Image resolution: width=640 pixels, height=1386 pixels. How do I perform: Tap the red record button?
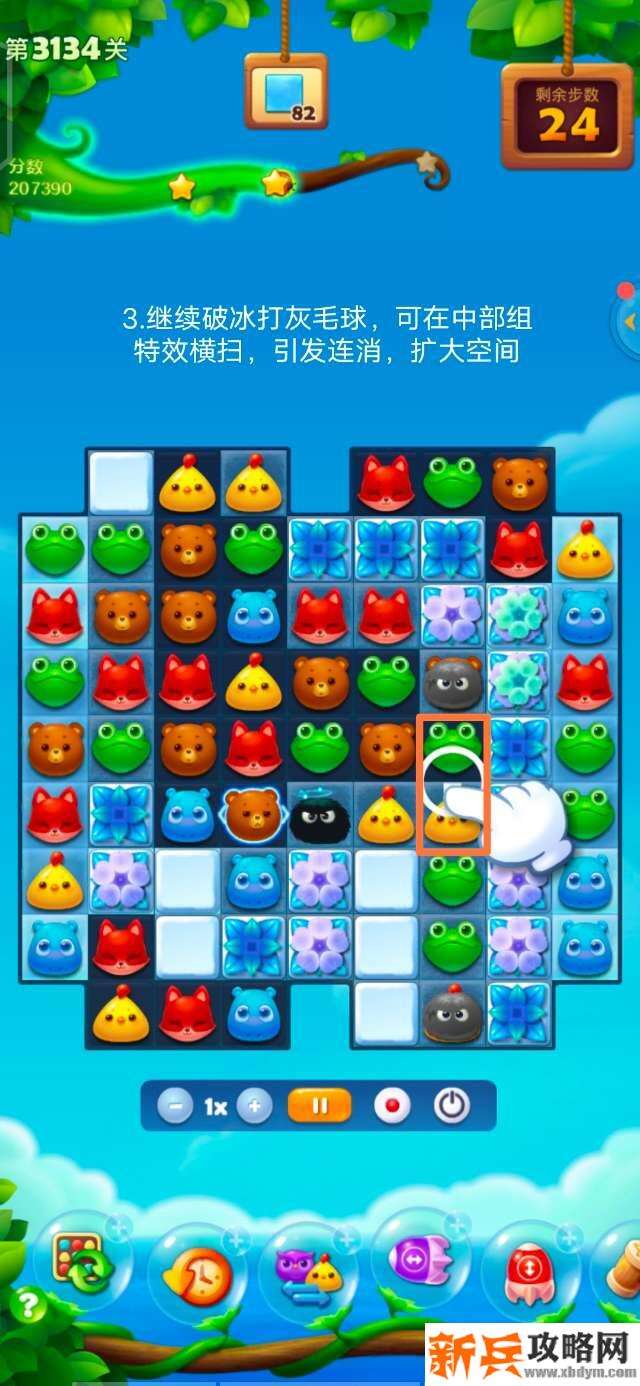pyautogui.click(x=392, y=1106)
